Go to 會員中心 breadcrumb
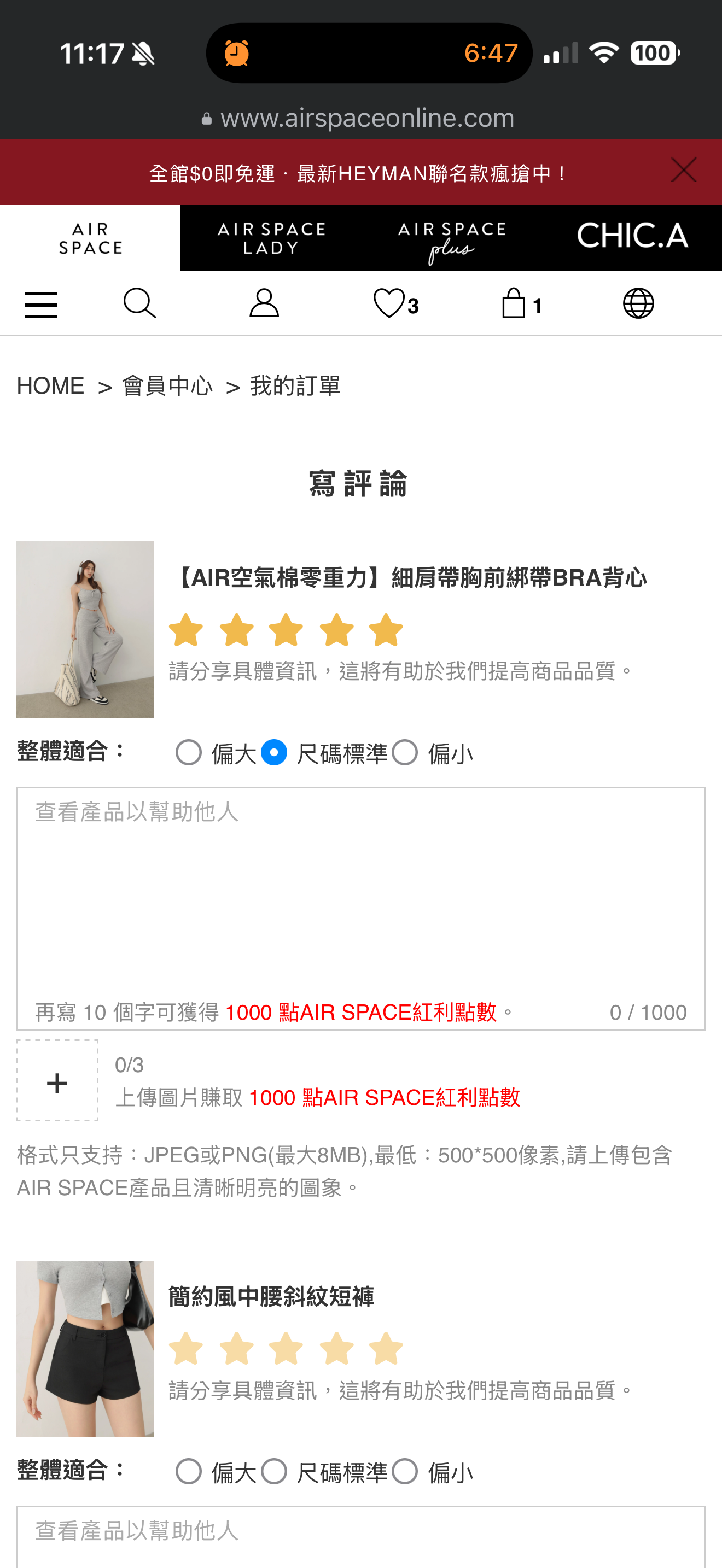 [x=167, y=386]
